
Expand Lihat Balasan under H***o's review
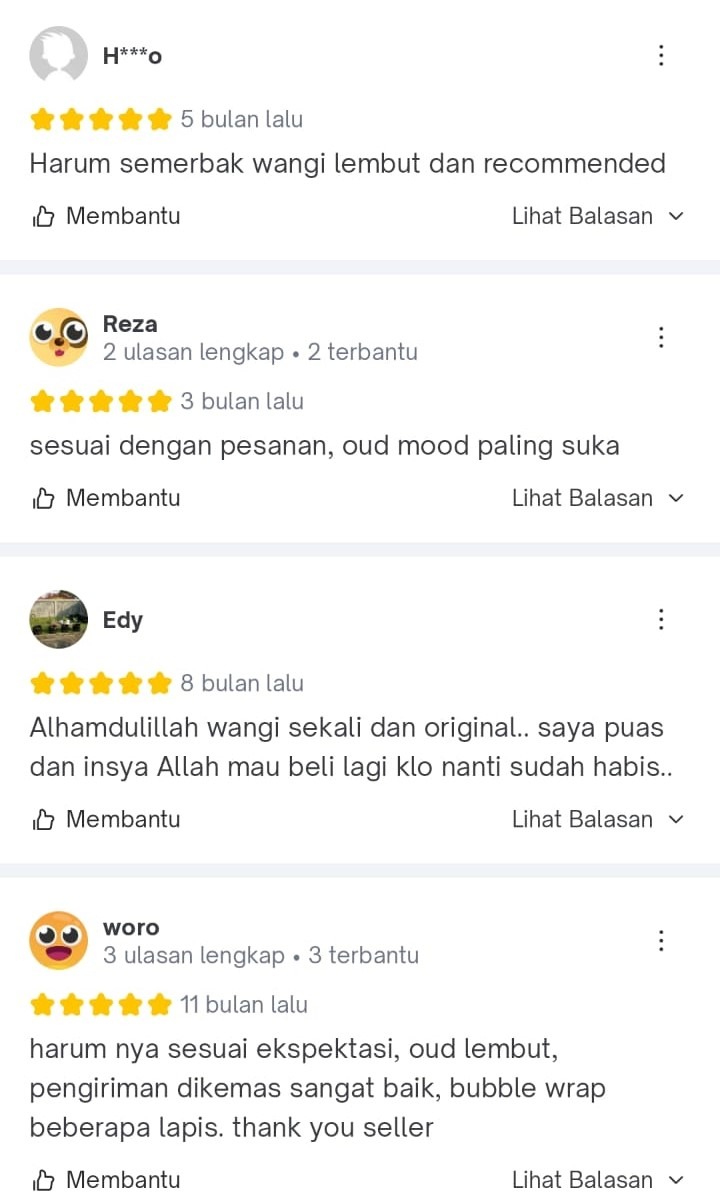pyautogui.click(x=597, y=216)
